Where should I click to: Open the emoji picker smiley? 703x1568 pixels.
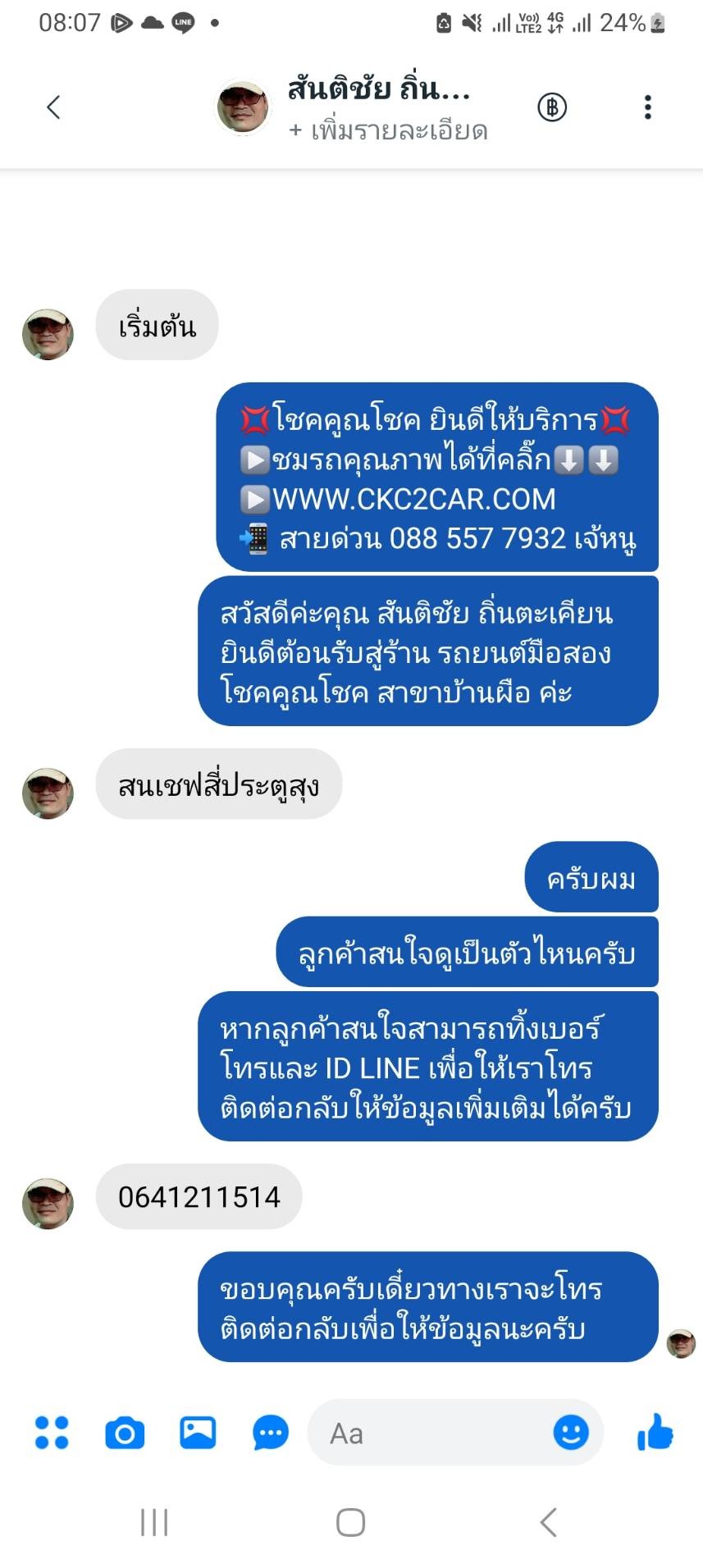pyautogui.click(x=571, y=1433)
